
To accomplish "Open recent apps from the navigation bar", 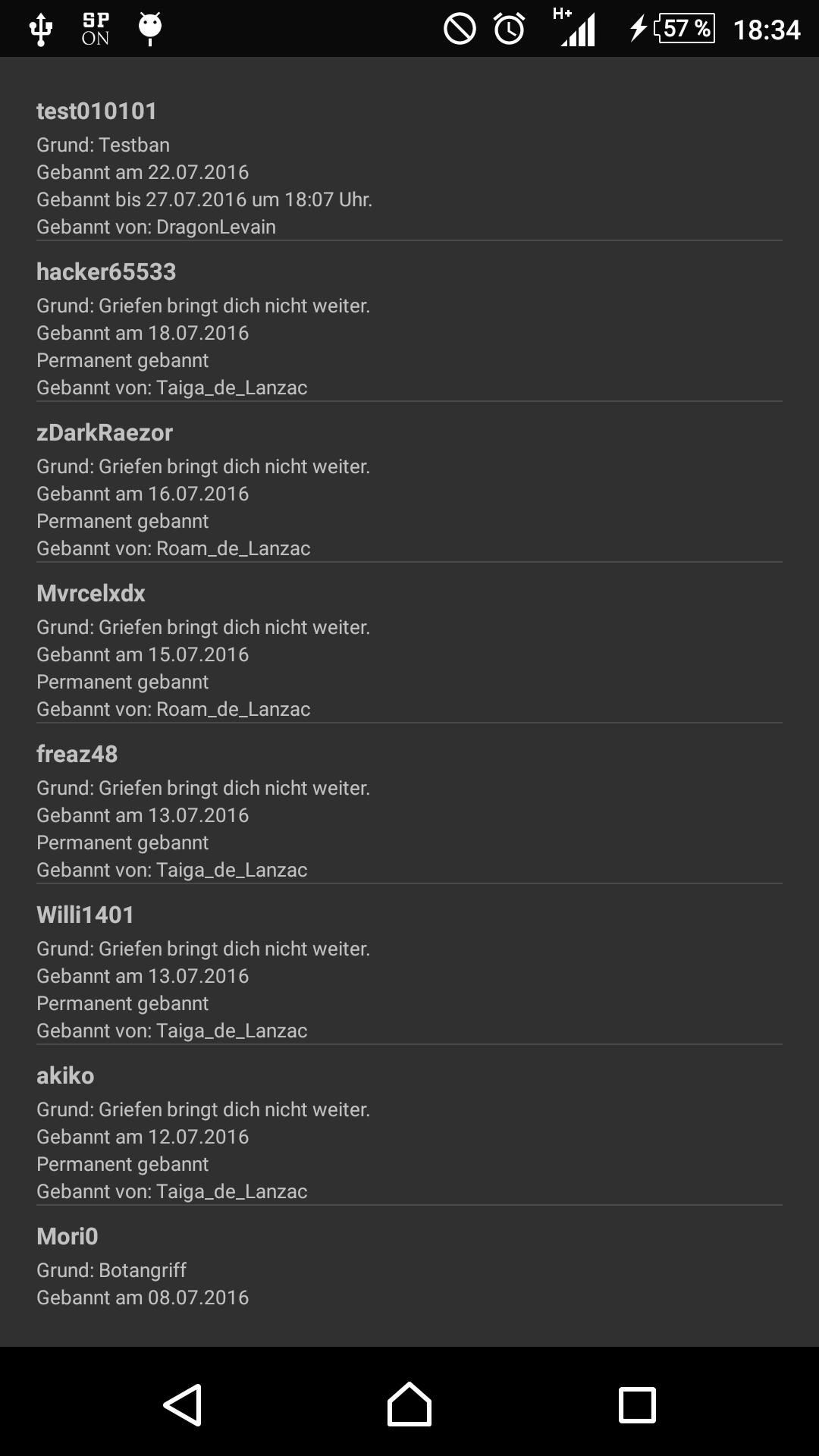I will click(637, 1404).
